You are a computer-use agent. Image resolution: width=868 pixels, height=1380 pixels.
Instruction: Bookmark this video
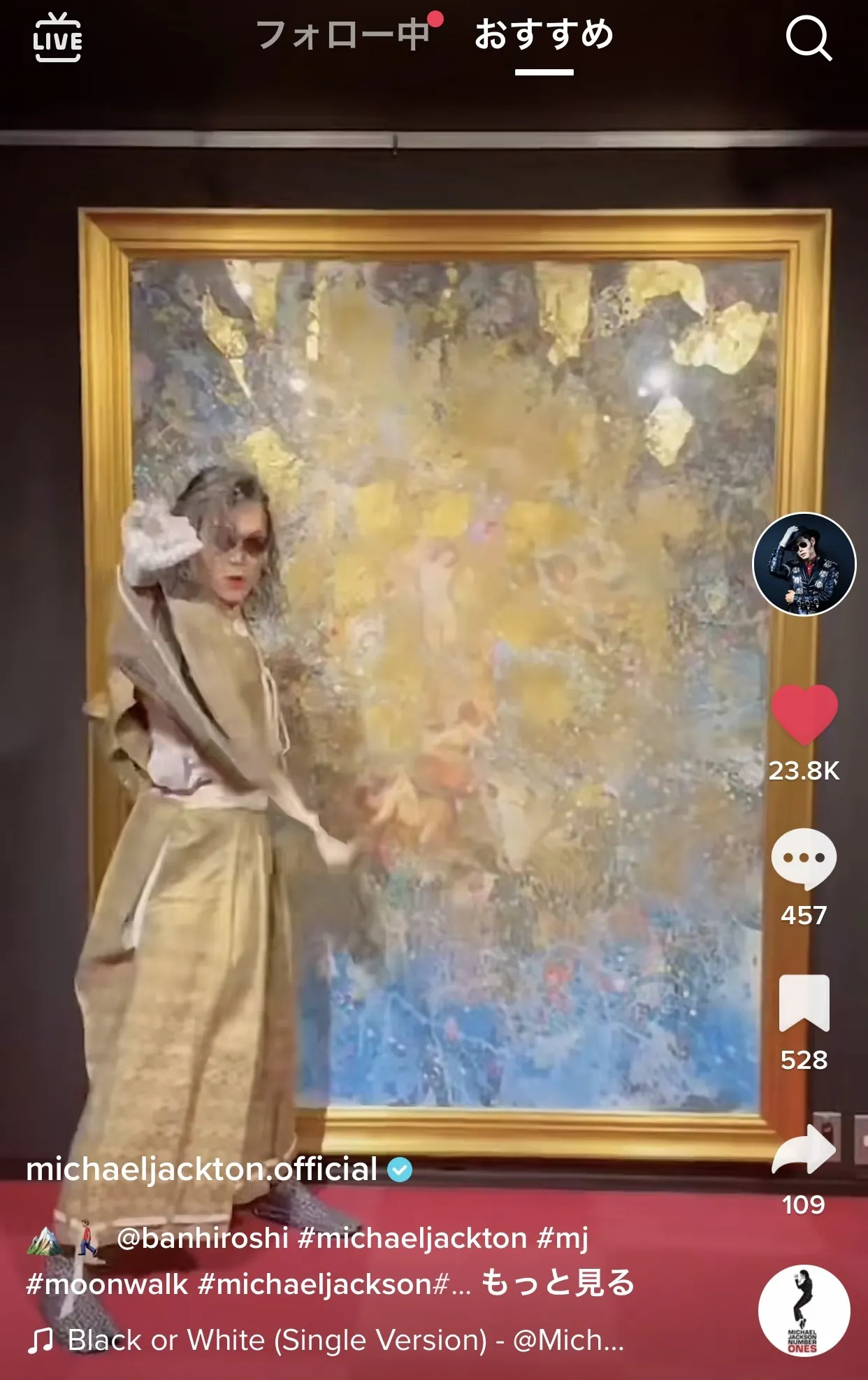804,1003
